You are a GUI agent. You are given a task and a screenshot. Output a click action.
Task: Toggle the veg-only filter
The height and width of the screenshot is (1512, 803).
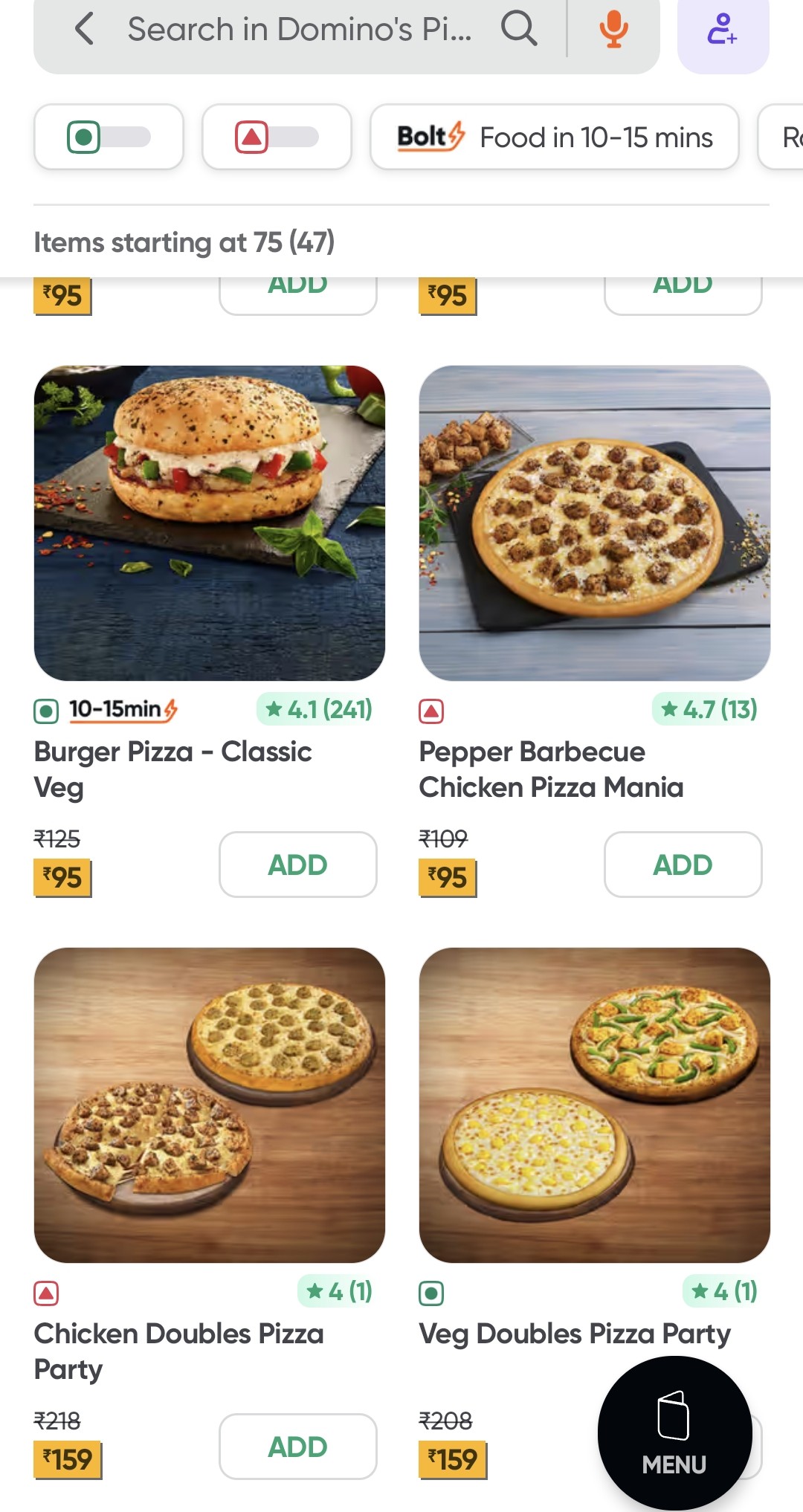click(109, 138)
